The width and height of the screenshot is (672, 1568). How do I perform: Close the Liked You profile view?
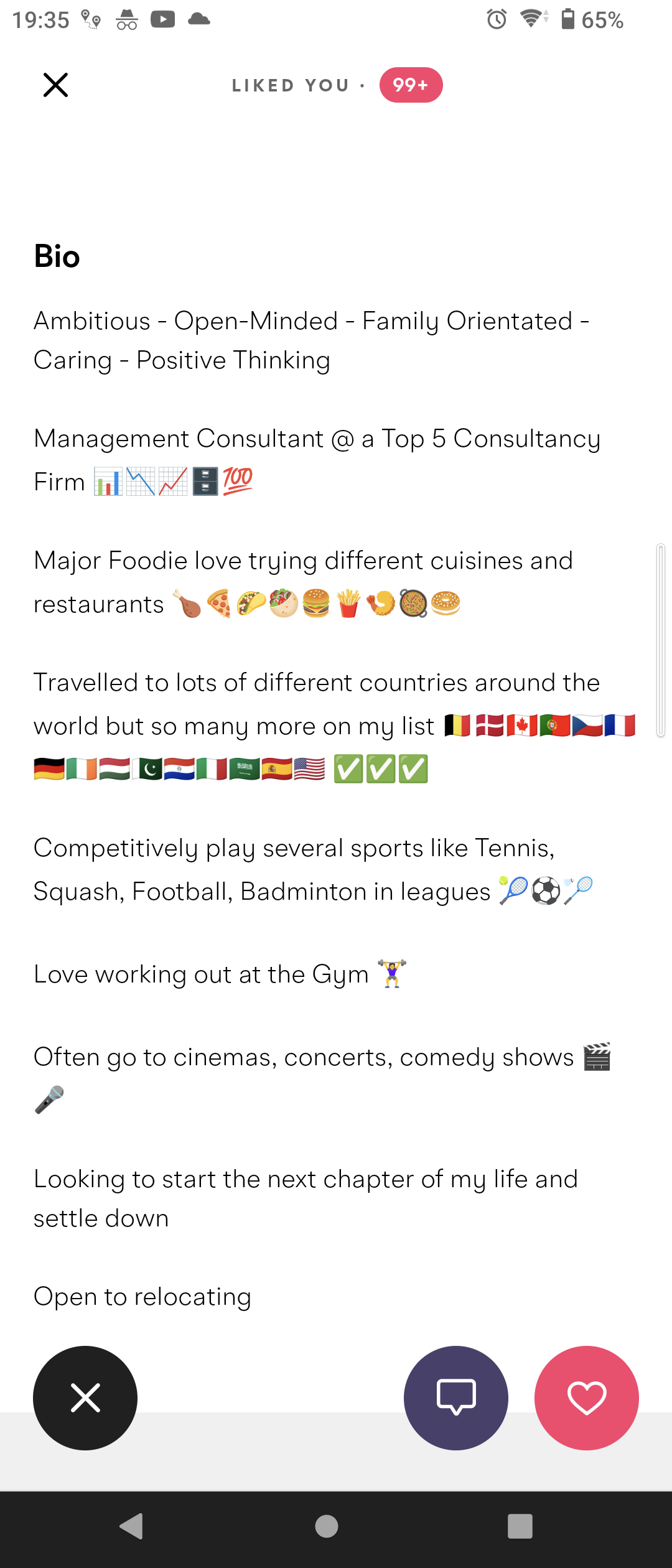55,85
